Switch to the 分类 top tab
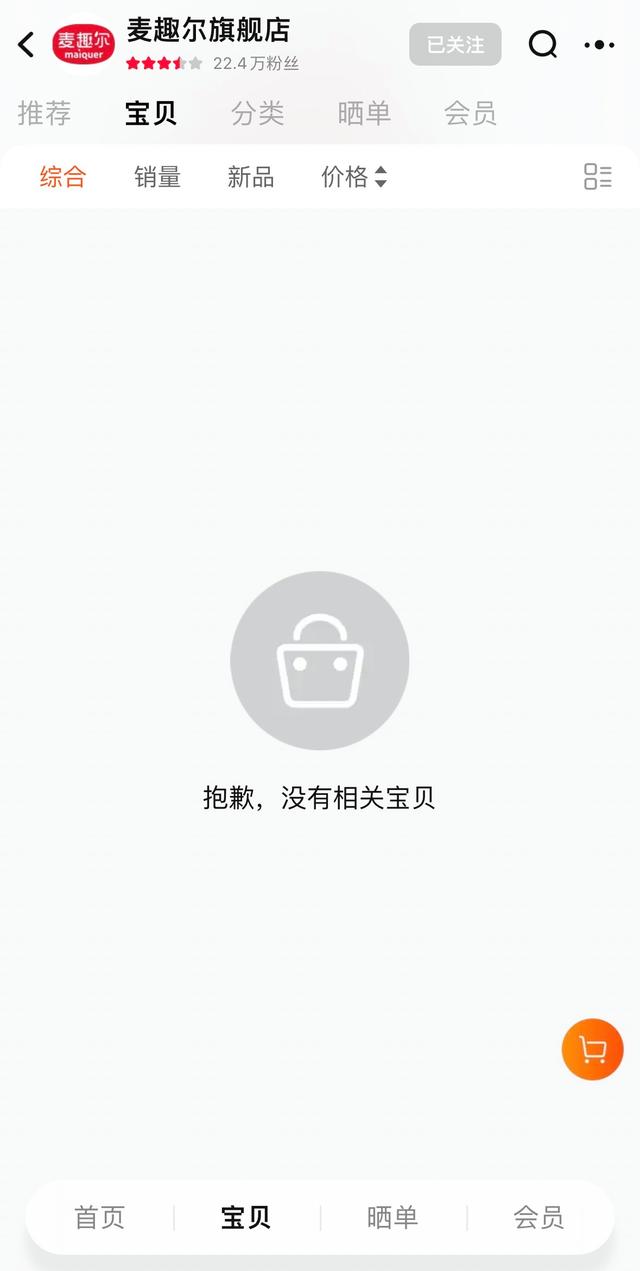This screenshot has width=640, height=1271. (x=258, y=114)
